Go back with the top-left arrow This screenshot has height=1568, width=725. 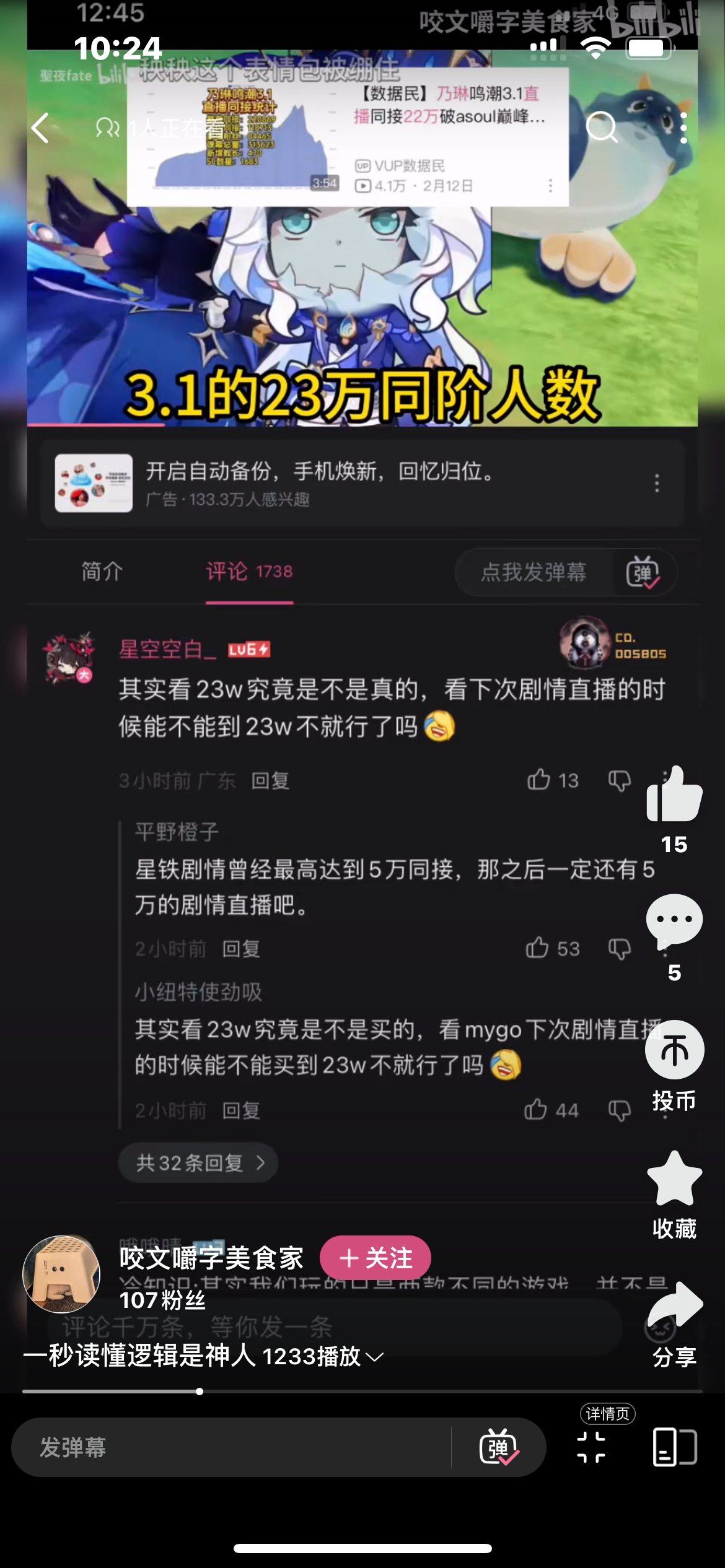40,128
